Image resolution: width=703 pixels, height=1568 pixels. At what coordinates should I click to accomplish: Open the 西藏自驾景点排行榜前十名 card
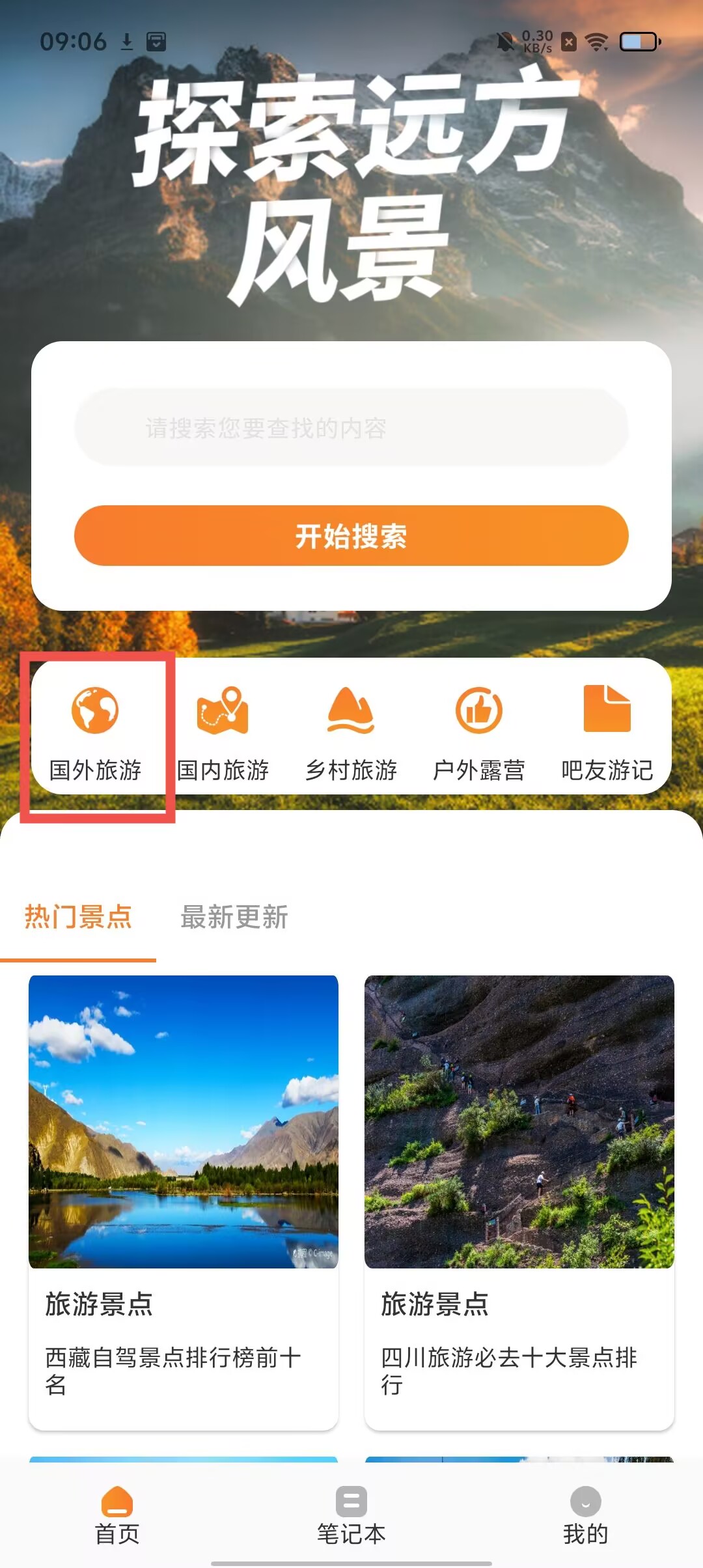coord(184,1201)
